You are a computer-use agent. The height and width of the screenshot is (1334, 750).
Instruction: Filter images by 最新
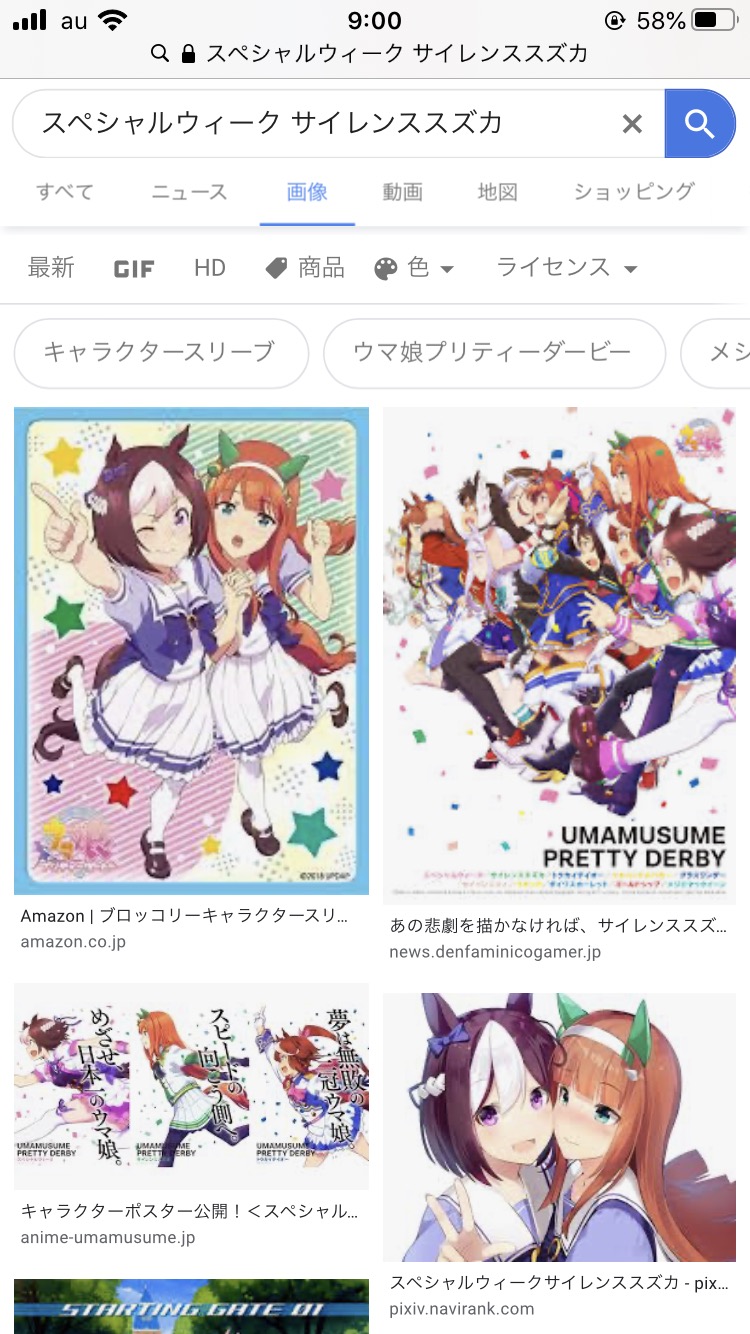51,268
